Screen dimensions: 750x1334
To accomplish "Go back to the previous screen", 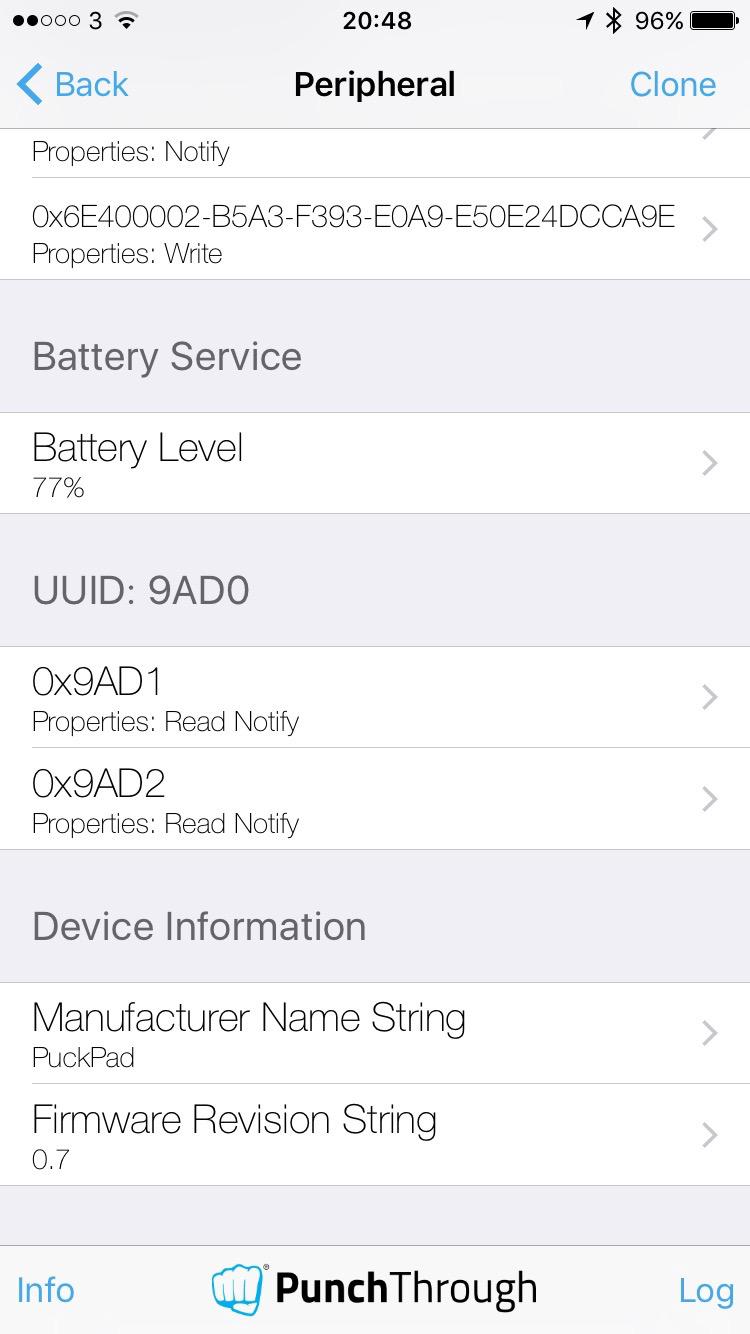I will (73, 84).
